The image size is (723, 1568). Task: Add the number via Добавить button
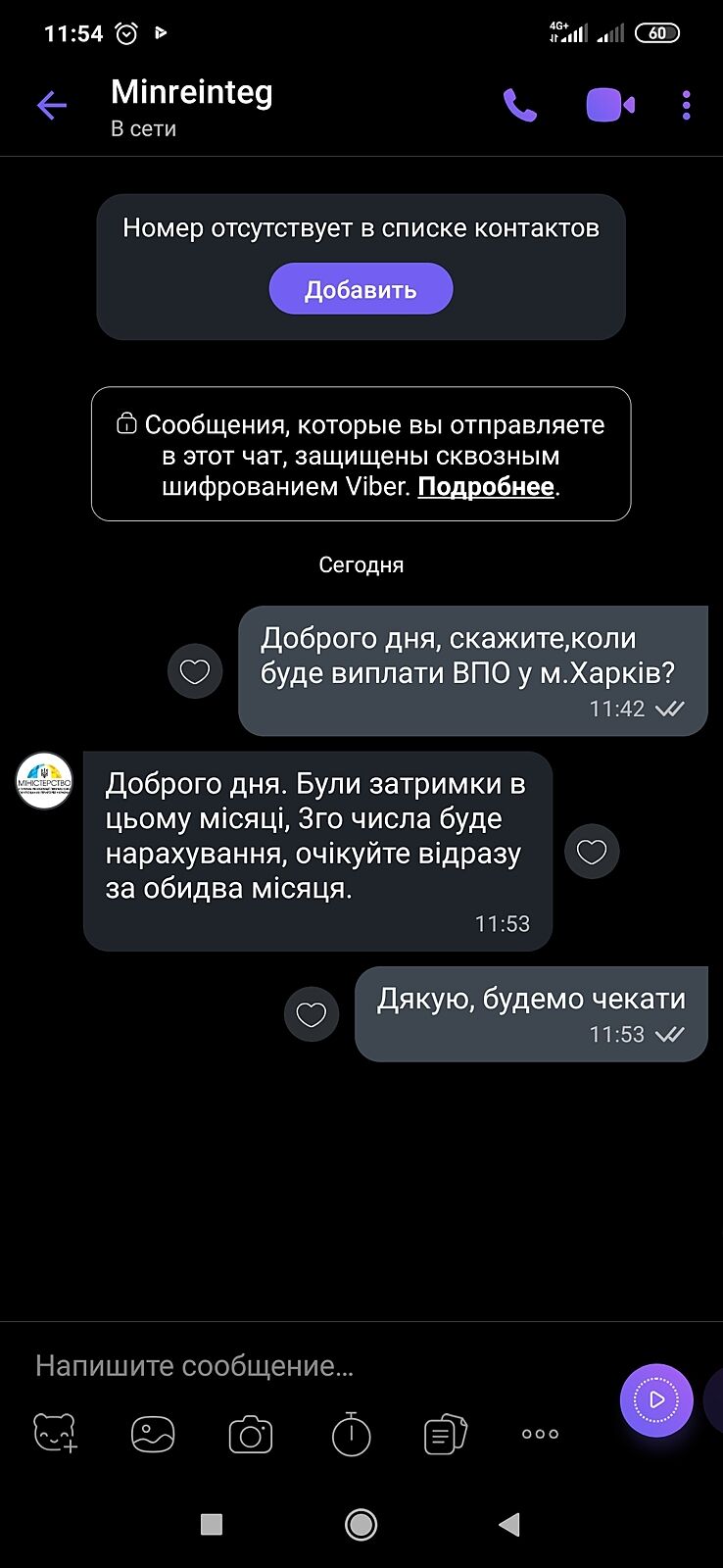click(361, 289)
